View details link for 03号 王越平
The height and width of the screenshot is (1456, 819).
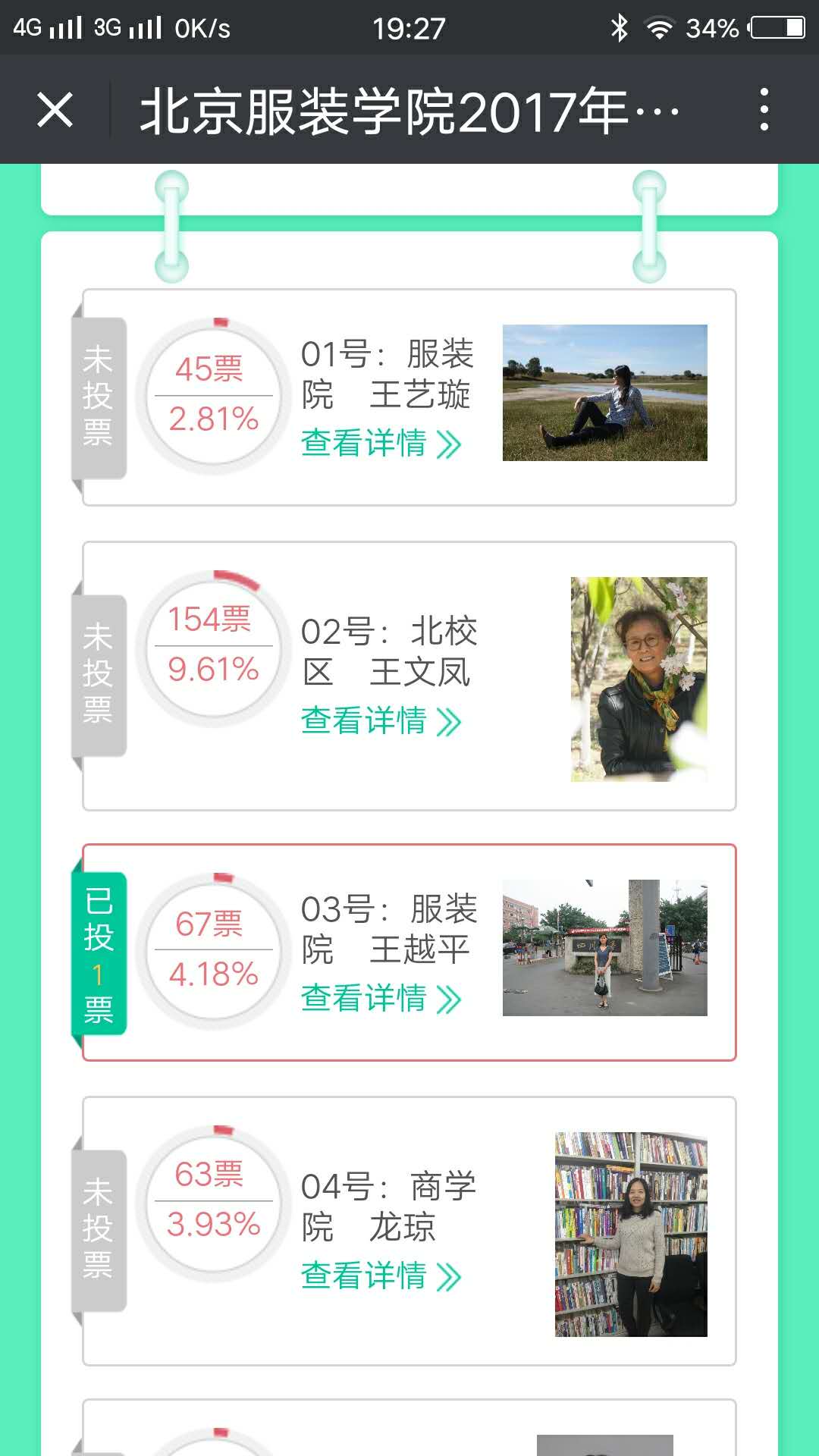381,999
